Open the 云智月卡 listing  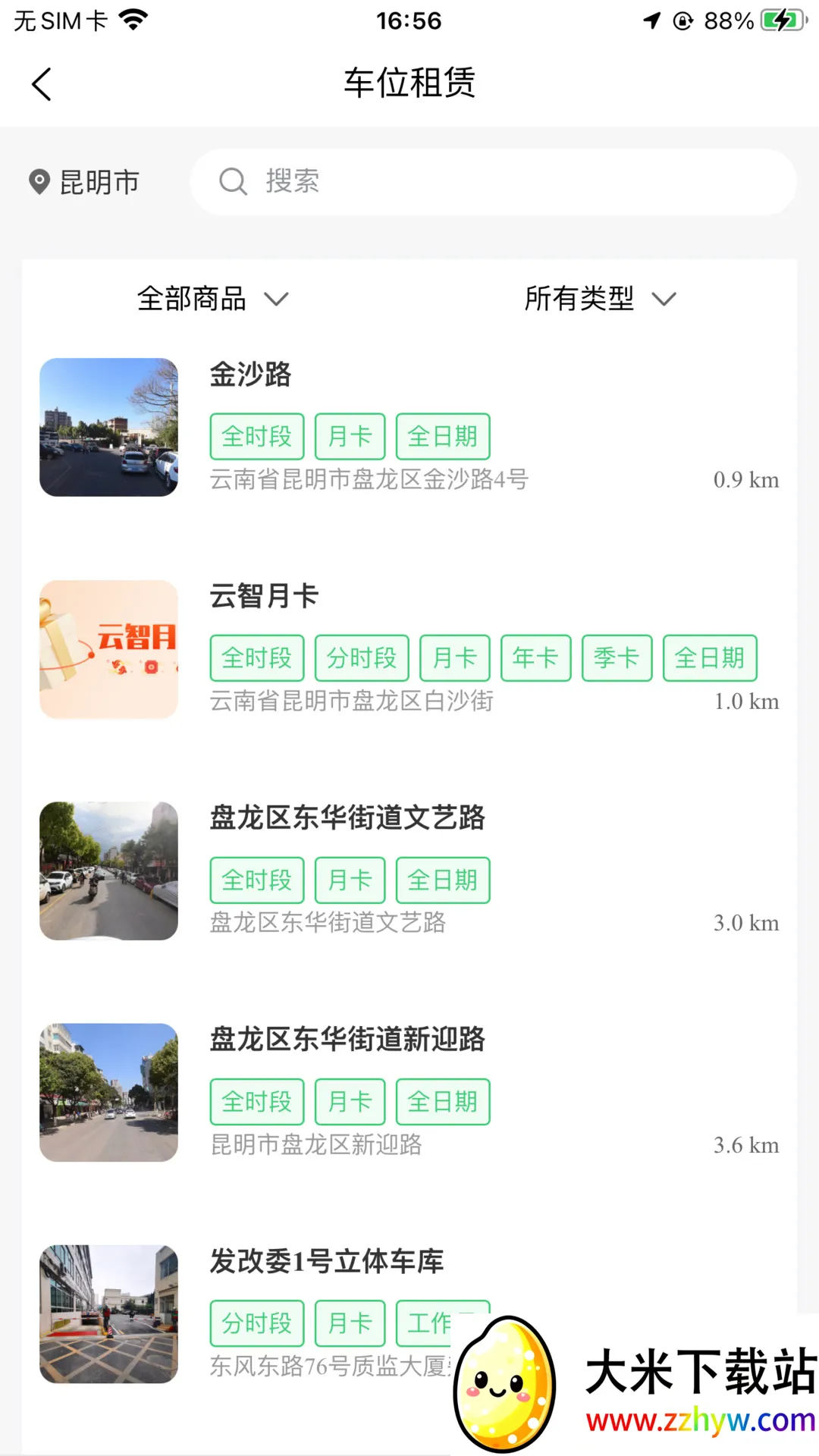[x=264, y=596]
